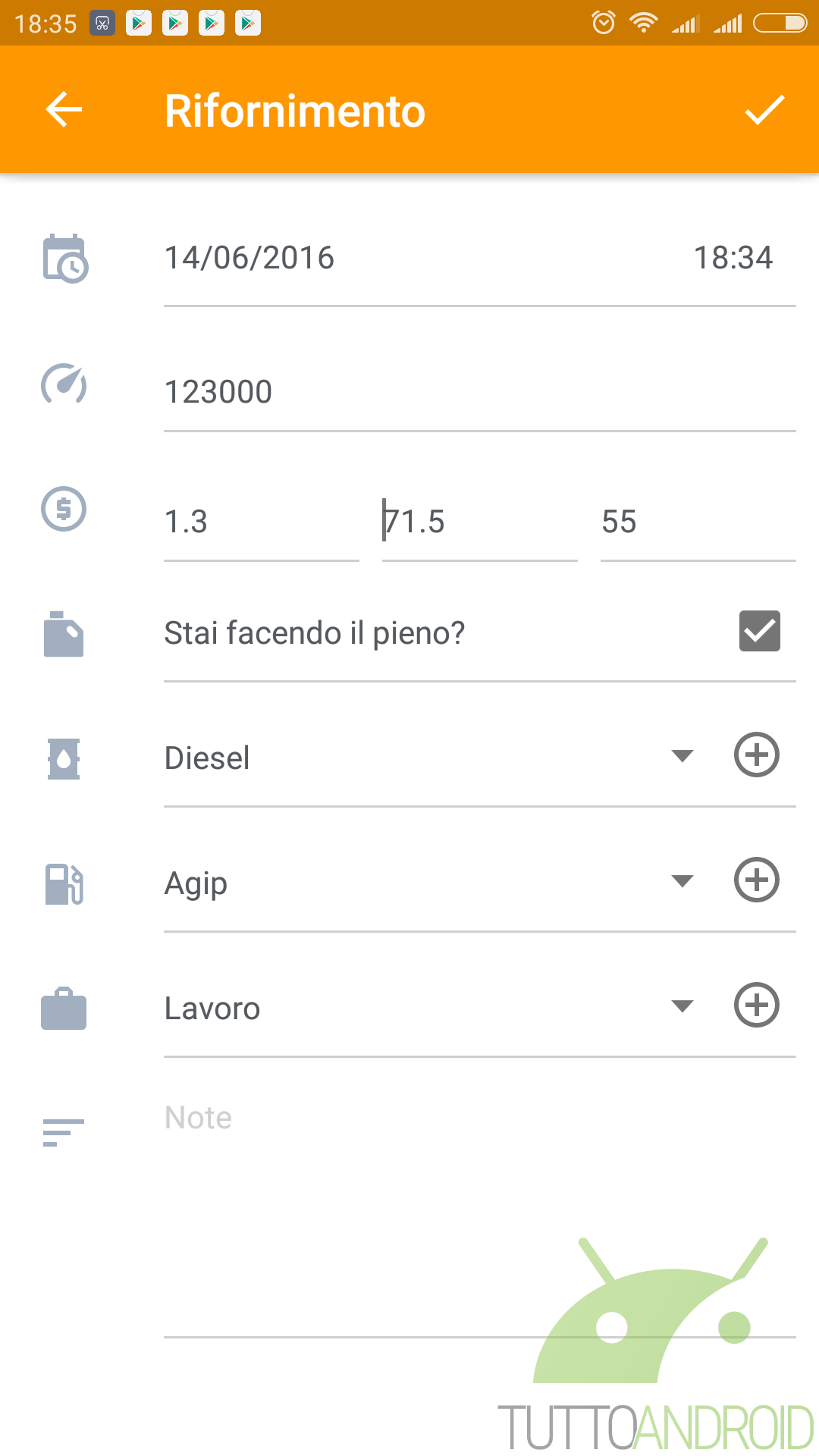The height and width of the screenshot is (1456, 819).
Task: Expand the Agip gas station dropdown
Action: pyautogui.click(x=430, y=883)
